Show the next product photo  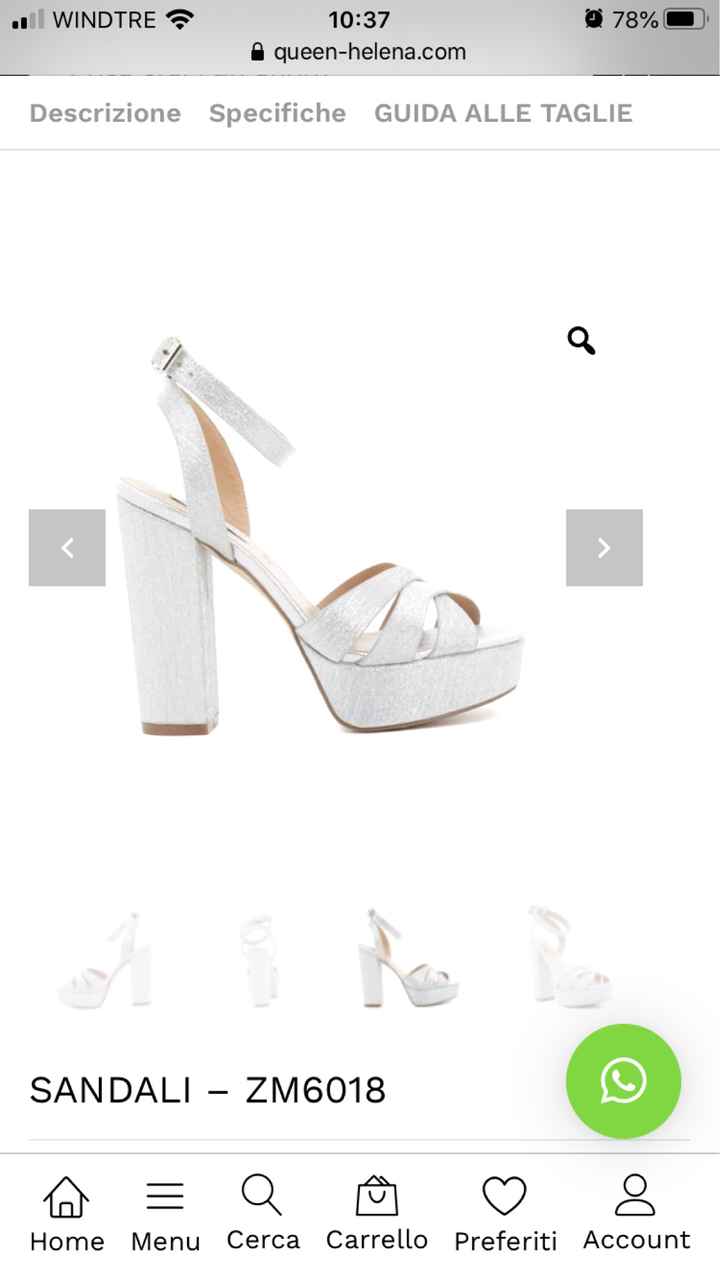[604, 547]
